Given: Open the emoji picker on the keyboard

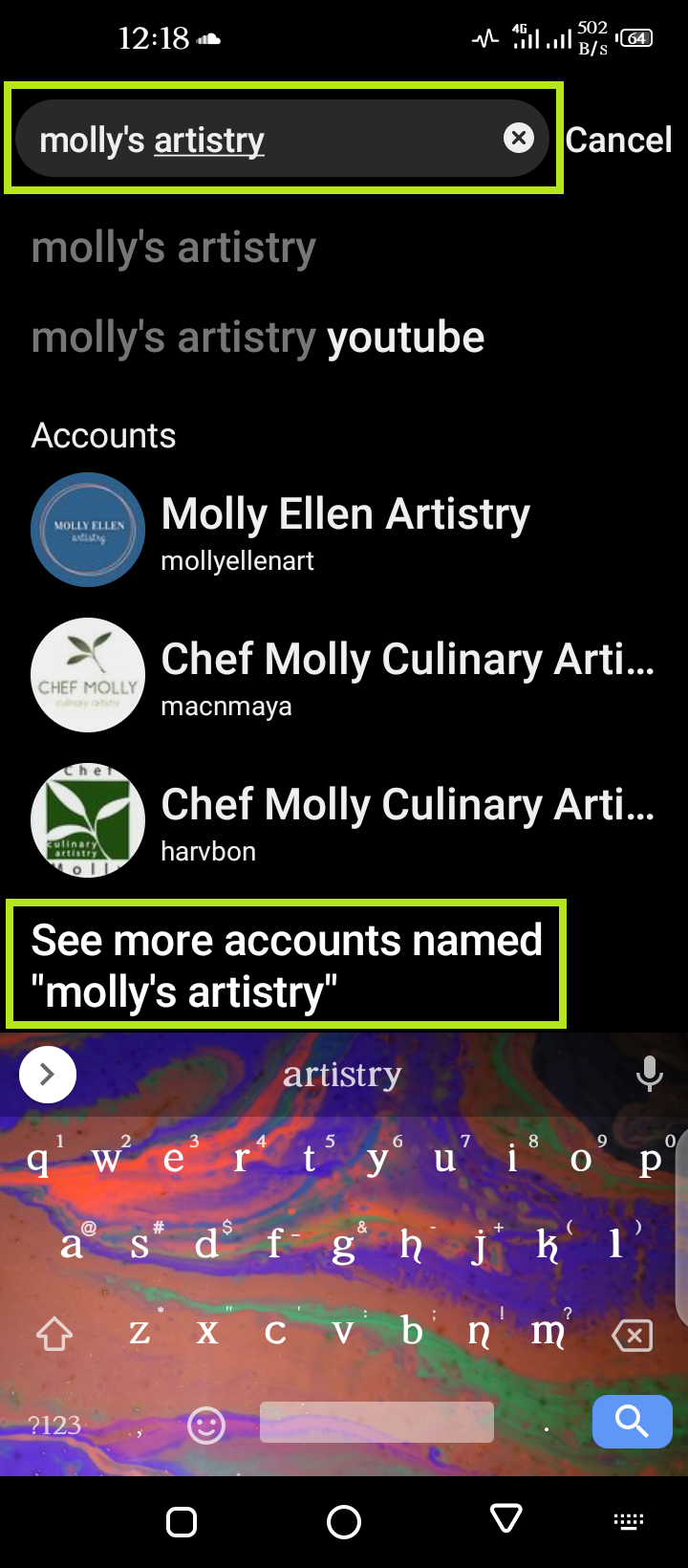Looking at the screenshot, I should (206, 1426).
